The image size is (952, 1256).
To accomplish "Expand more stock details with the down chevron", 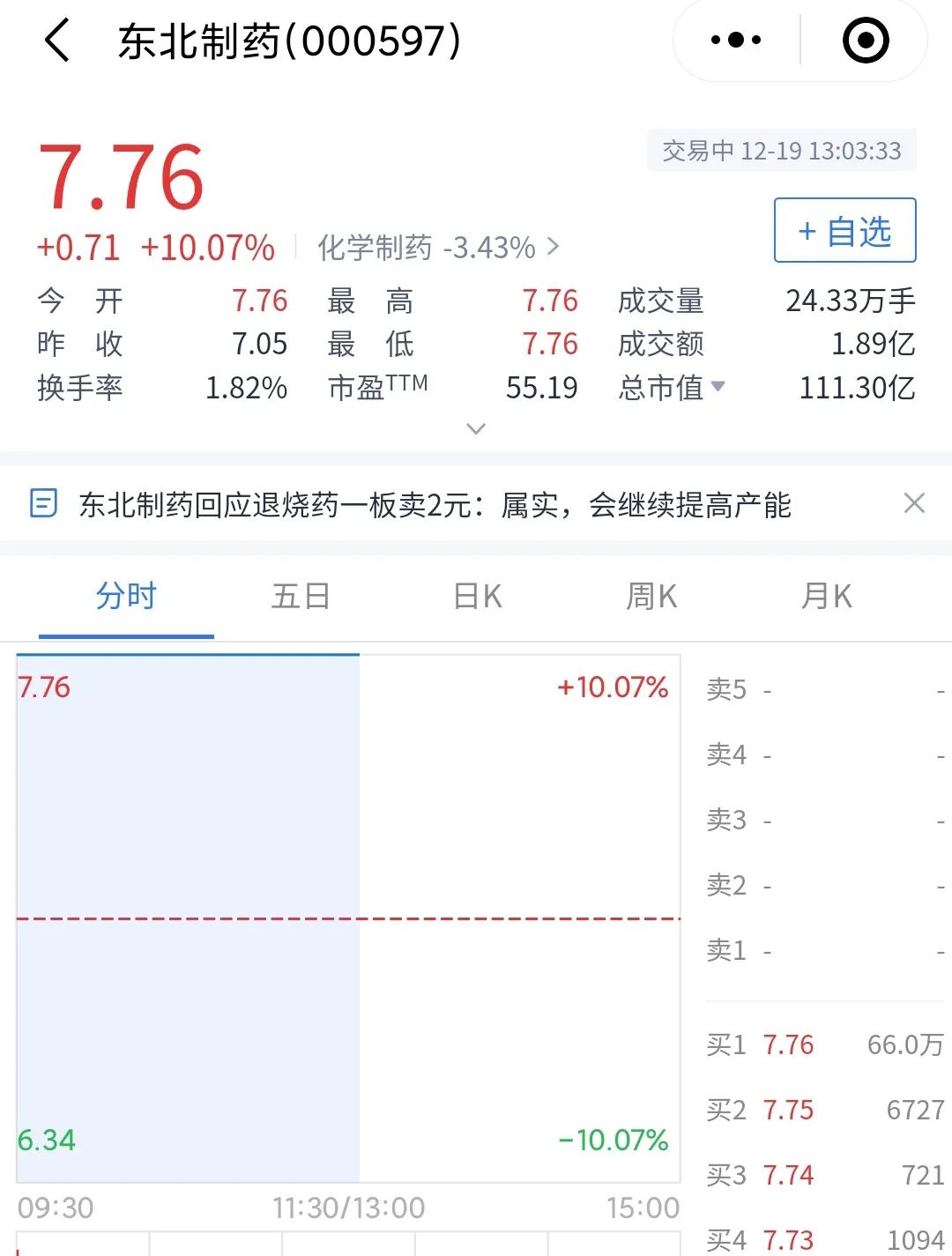I will pyautogui.click(x=476, y=429).
